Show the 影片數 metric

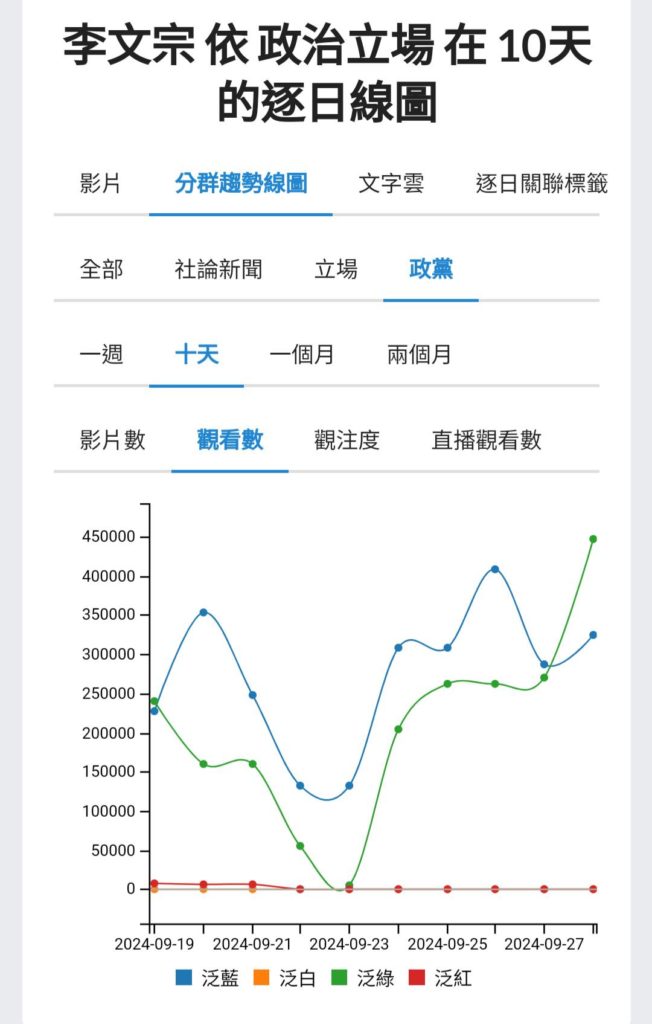(x=112, y=440)
